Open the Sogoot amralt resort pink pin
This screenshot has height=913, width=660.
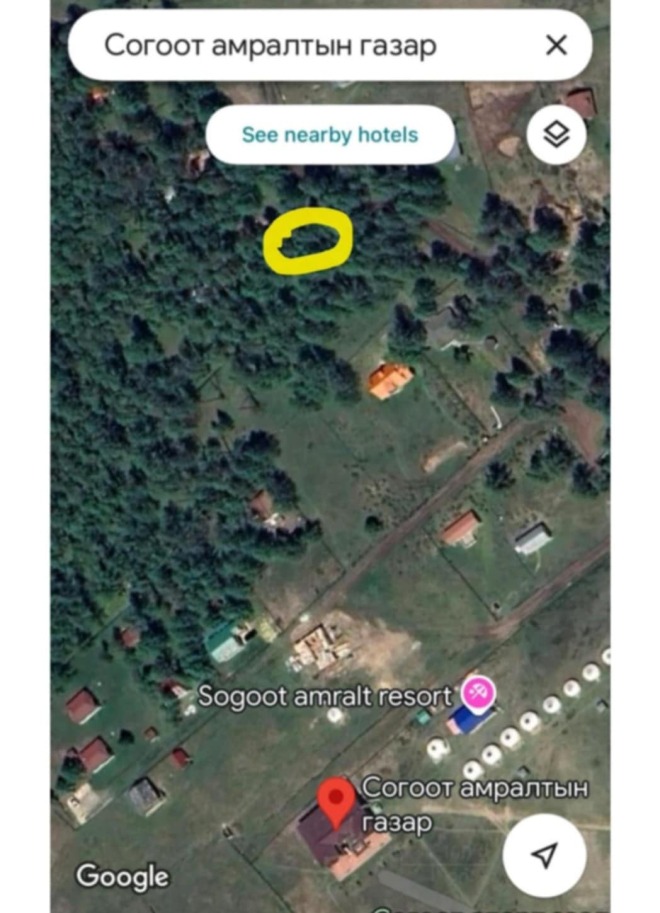tap(477, 693)
